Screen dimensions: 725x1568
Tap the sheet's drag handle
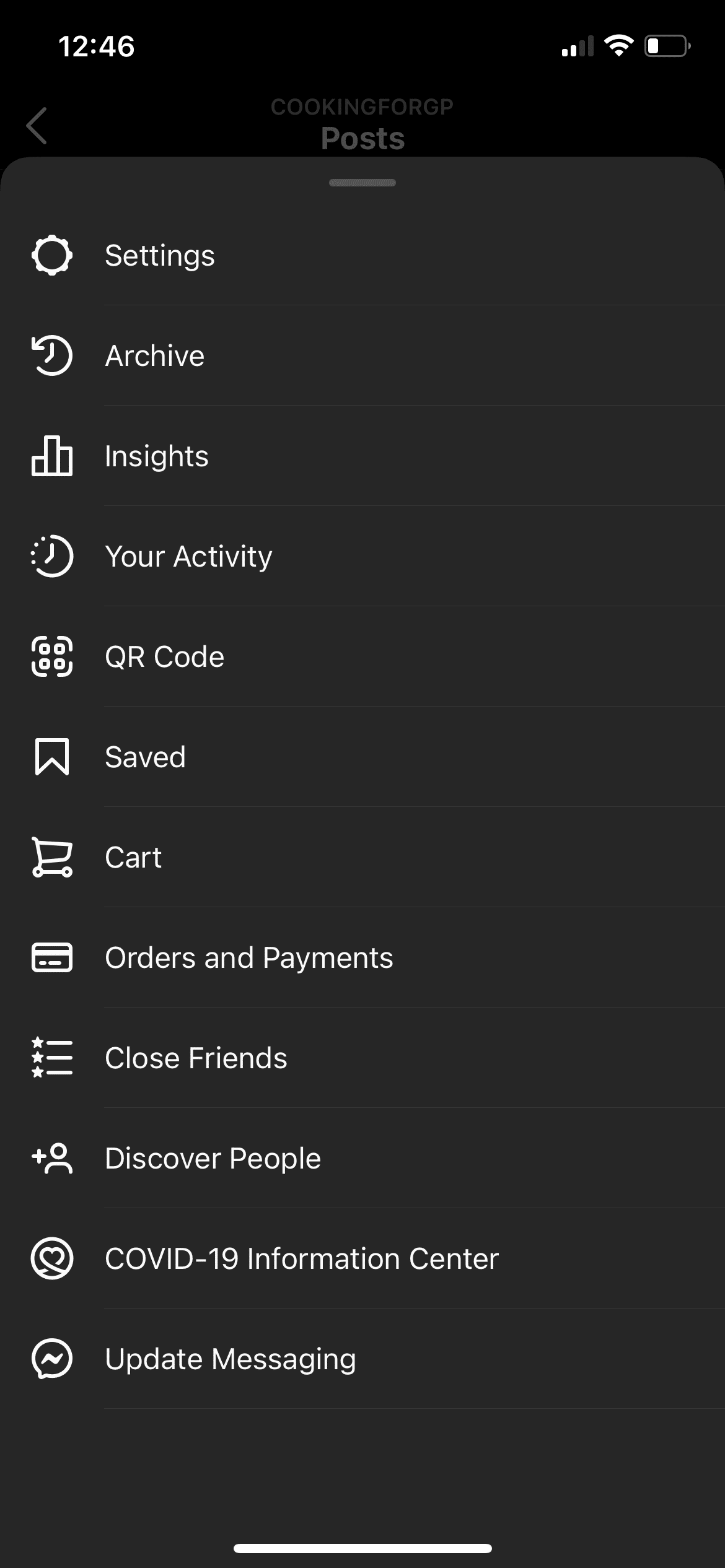362,183
